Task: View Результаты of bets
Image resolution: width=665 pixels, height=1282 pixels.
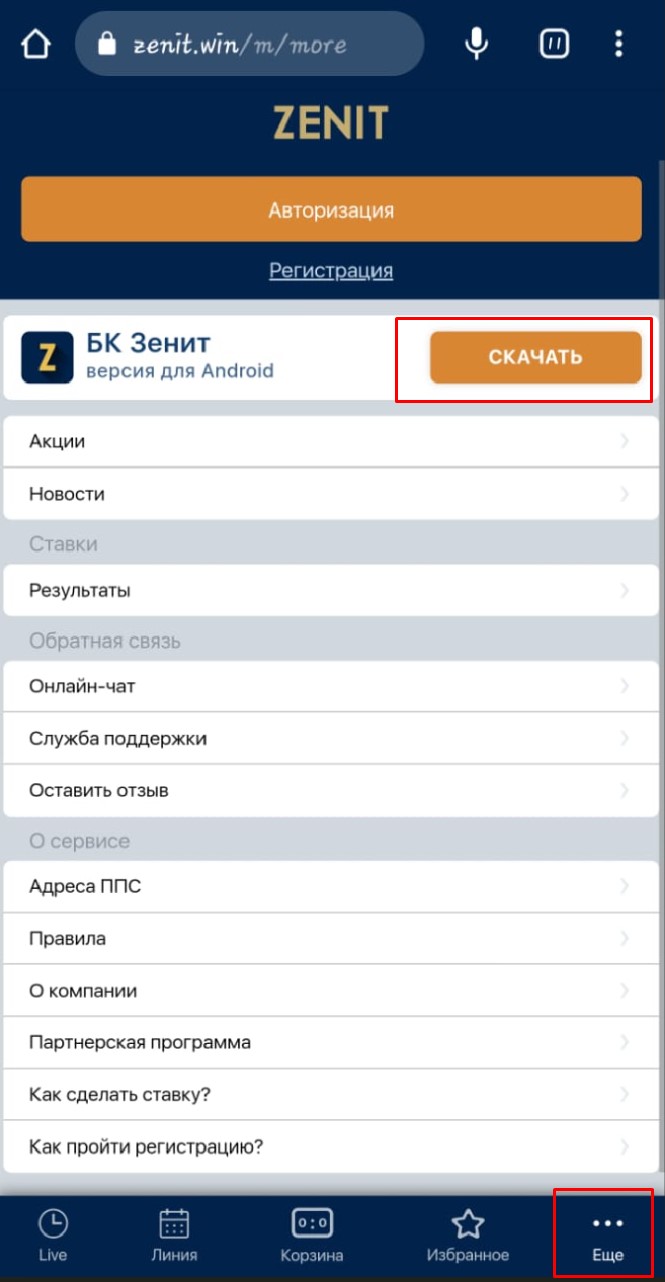Action: [331, 590]
